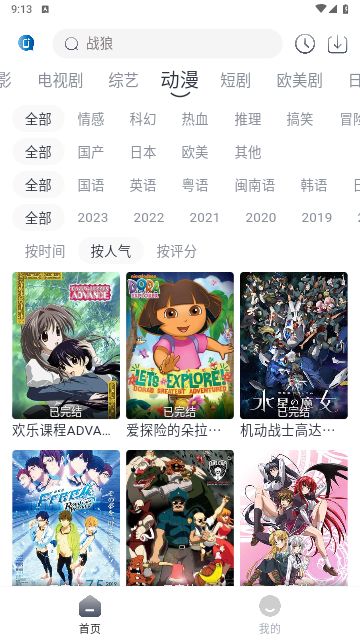This screenshot has width=360, height=640.
Task: Tap the search box showing 战狼
Action: tap(167, 43)
